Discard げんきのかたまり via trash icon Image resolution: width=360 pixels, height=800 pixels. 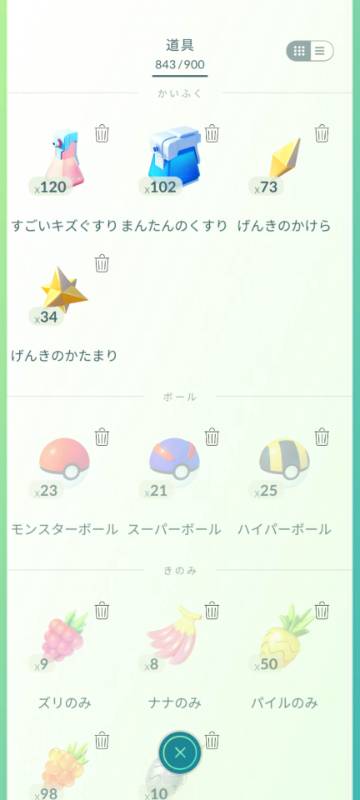point(102,263)
